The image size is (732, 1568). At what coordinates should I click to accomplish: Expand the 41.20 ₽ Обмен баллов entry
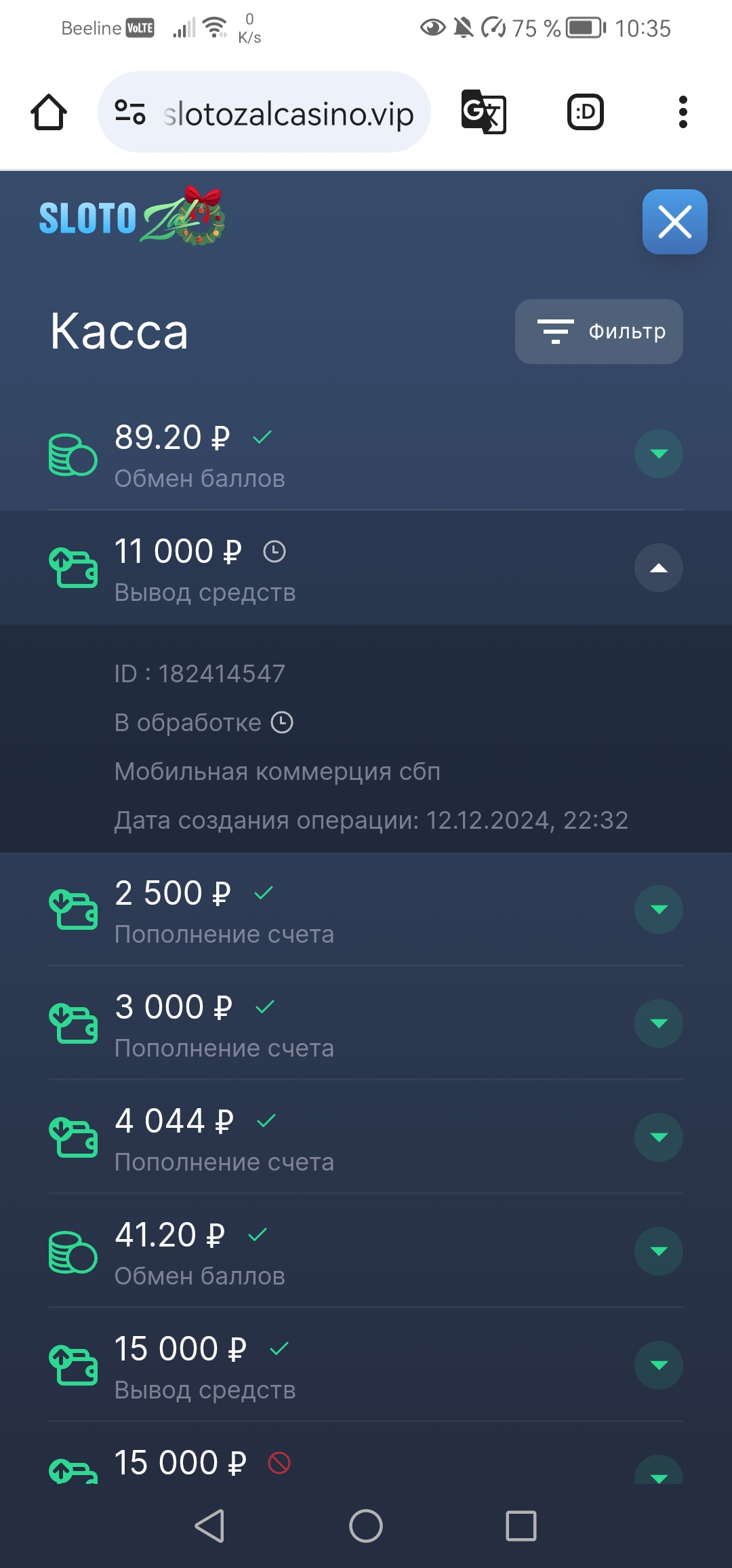point(658,1251)
